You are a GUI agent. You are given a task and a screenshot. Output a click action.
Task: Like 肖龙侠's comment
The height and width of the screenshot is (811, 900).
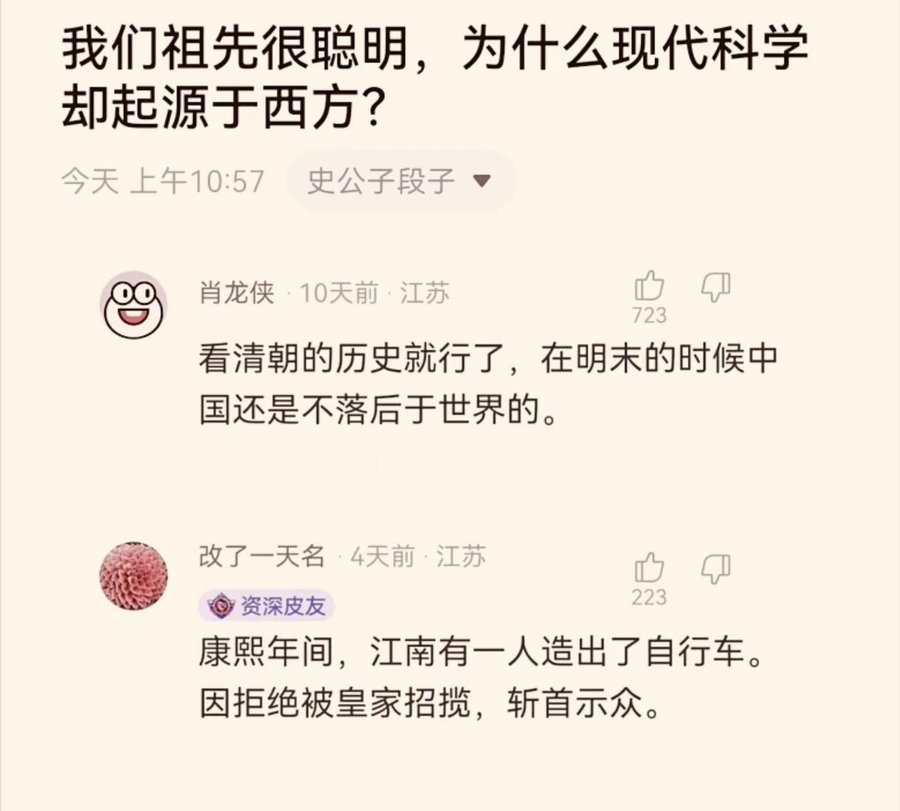tap(649, 287)
